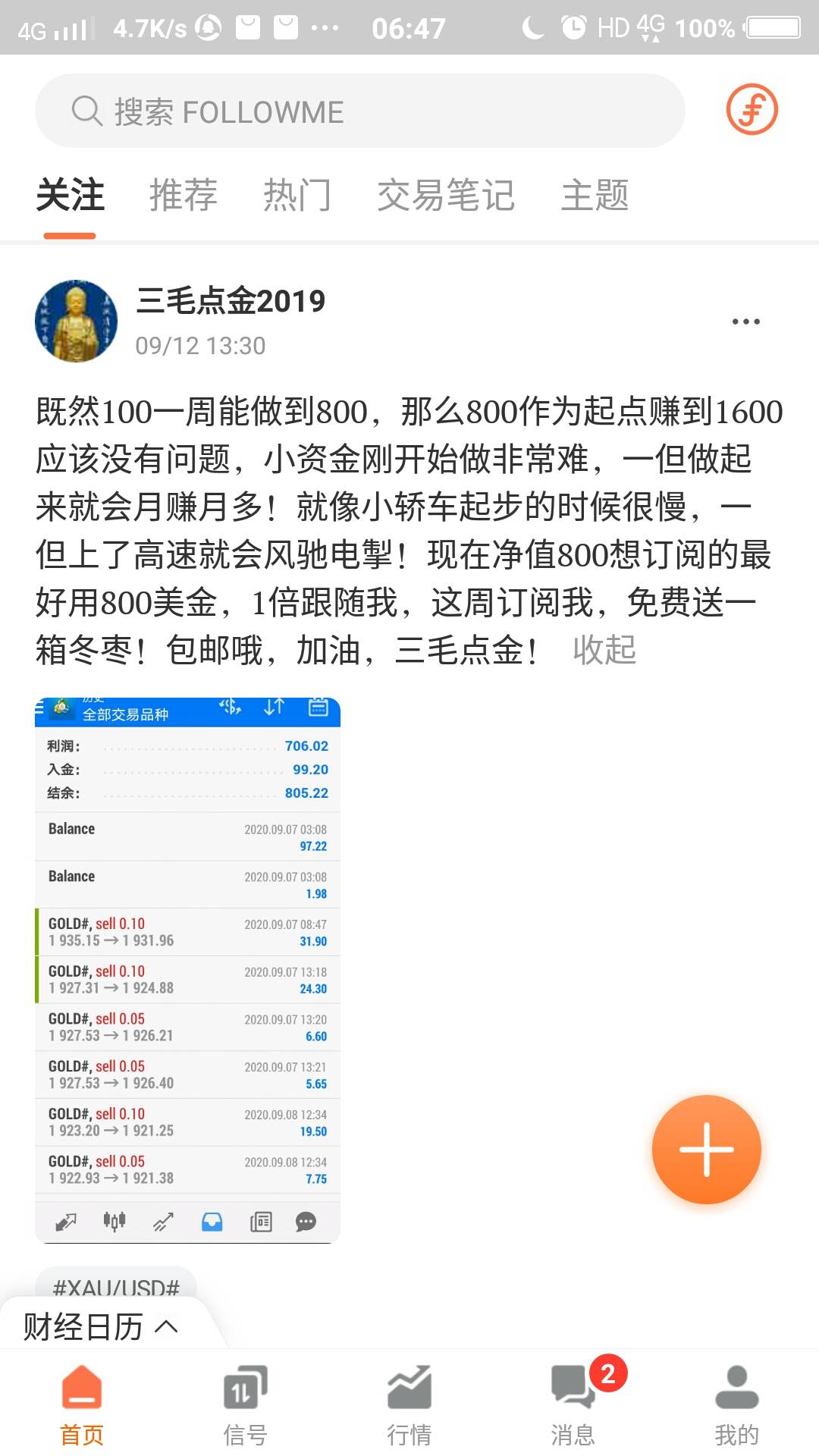Expand the 财经日历 panel

[x=101, y=1327]
